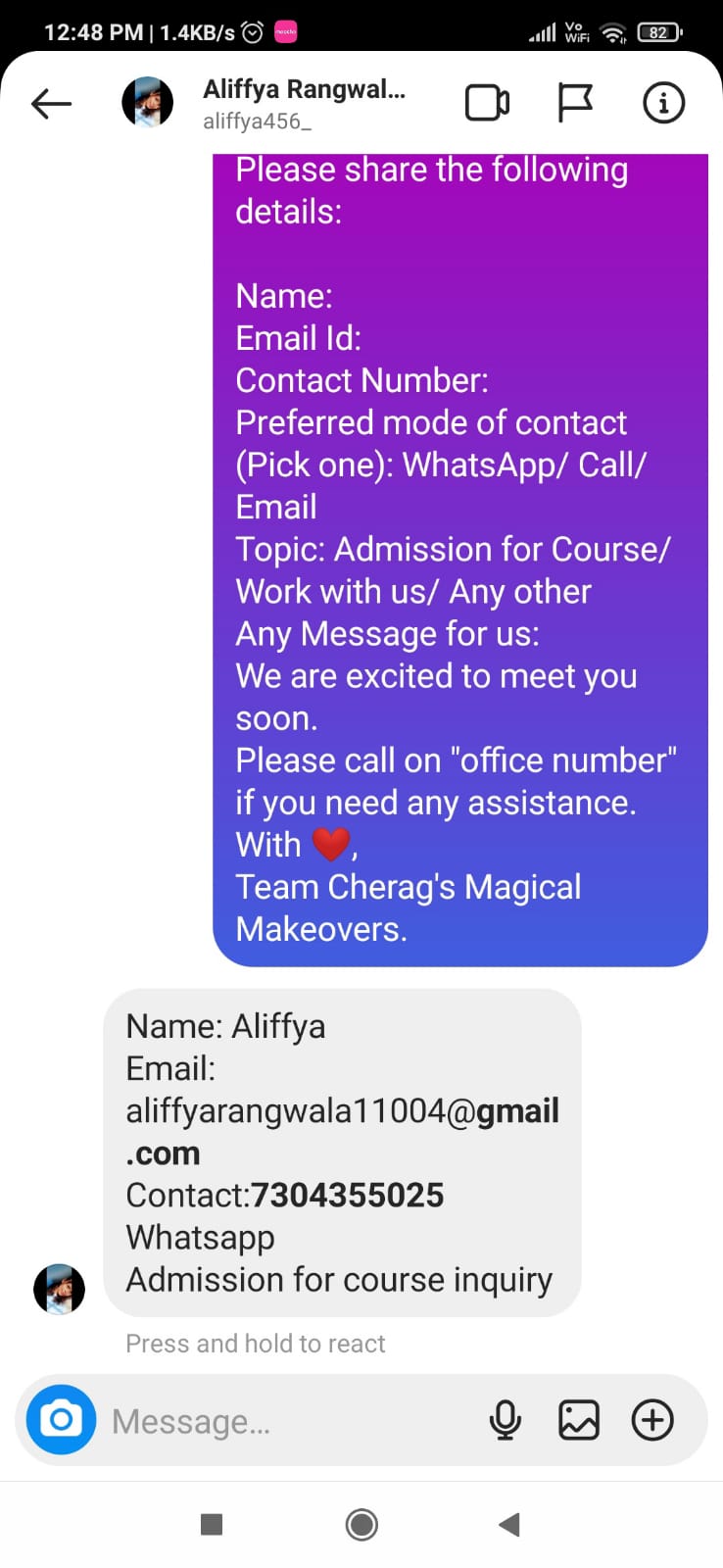Attach a photo from gallery
Image resolution: width=723 pixels, height=1568 pixels.
tap(578, 1420)
